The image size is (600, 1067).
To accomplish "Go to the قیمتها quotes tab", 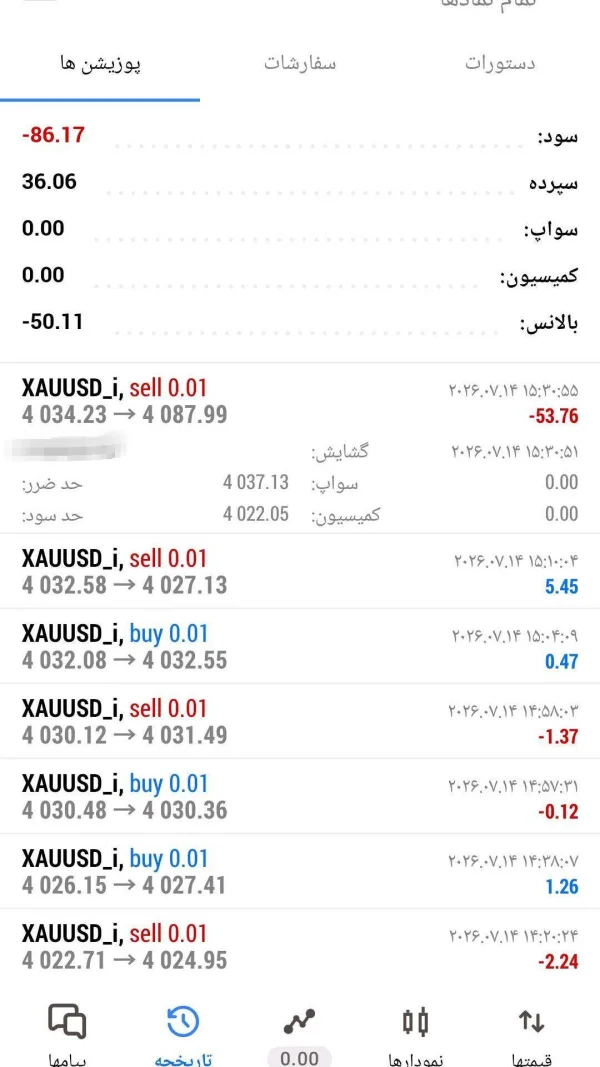I will pyautogui.click(x=531, y=1034).
